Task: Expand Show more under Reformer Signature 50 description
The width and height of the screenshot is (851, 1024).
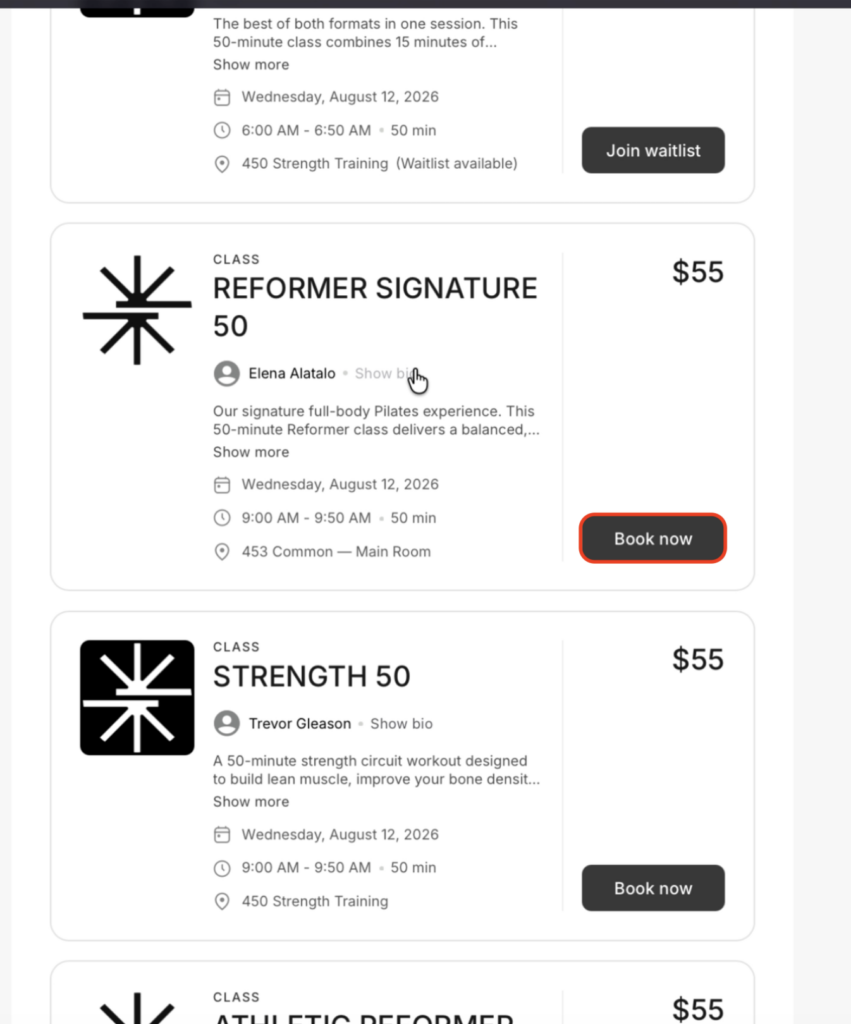Action: [251, 452]
